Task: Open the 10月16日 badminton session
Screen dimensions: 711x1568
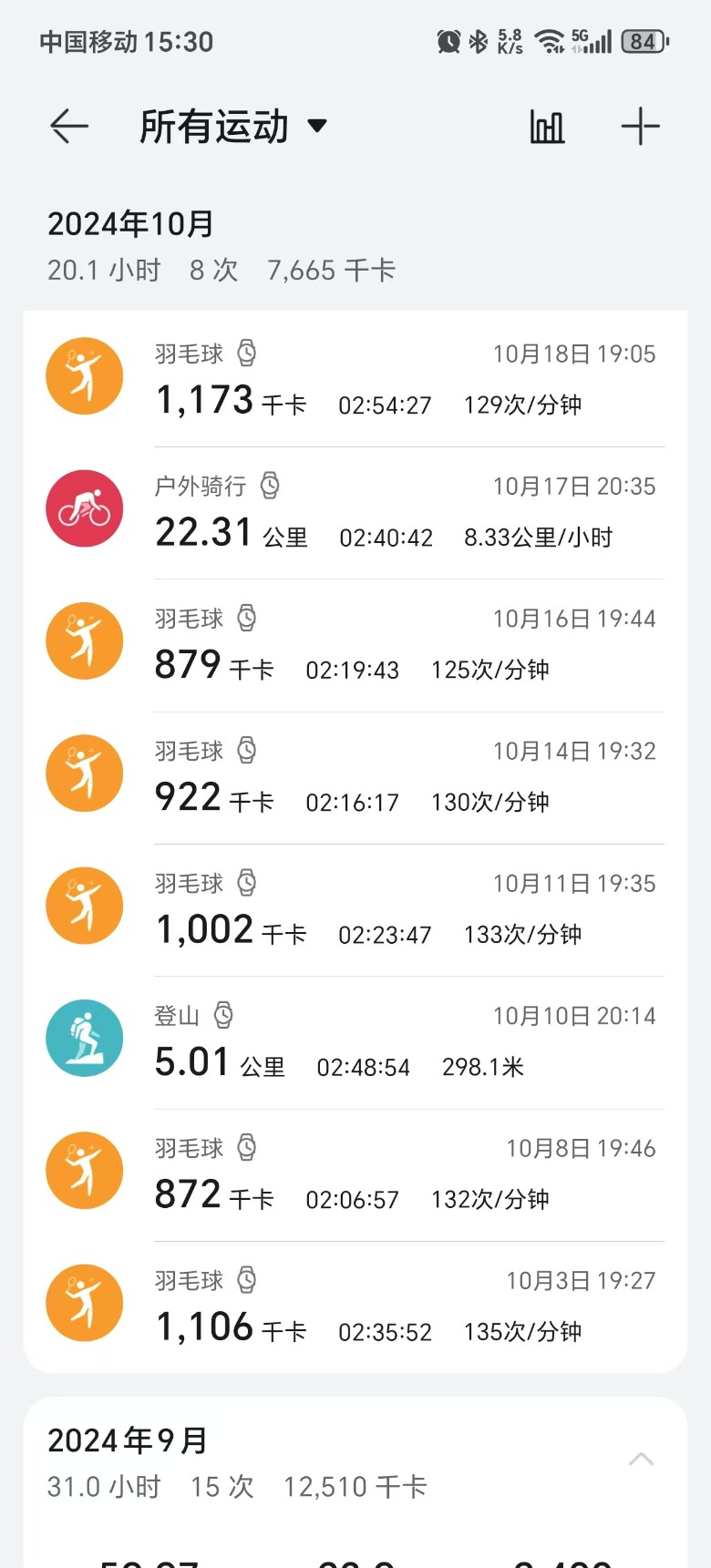Action: [x=355, y=643]
